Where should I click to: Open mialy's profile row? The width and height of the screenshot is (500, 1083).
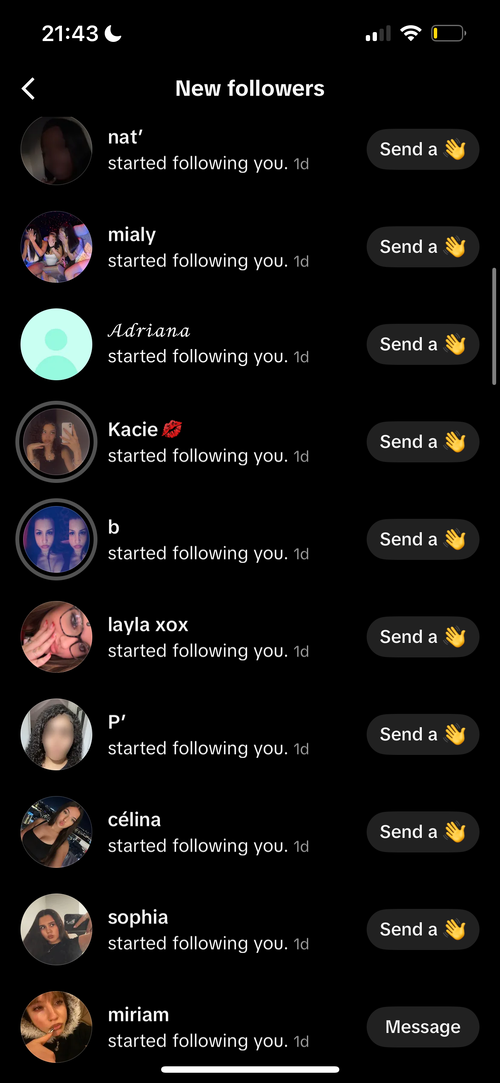tap(250, 247)
